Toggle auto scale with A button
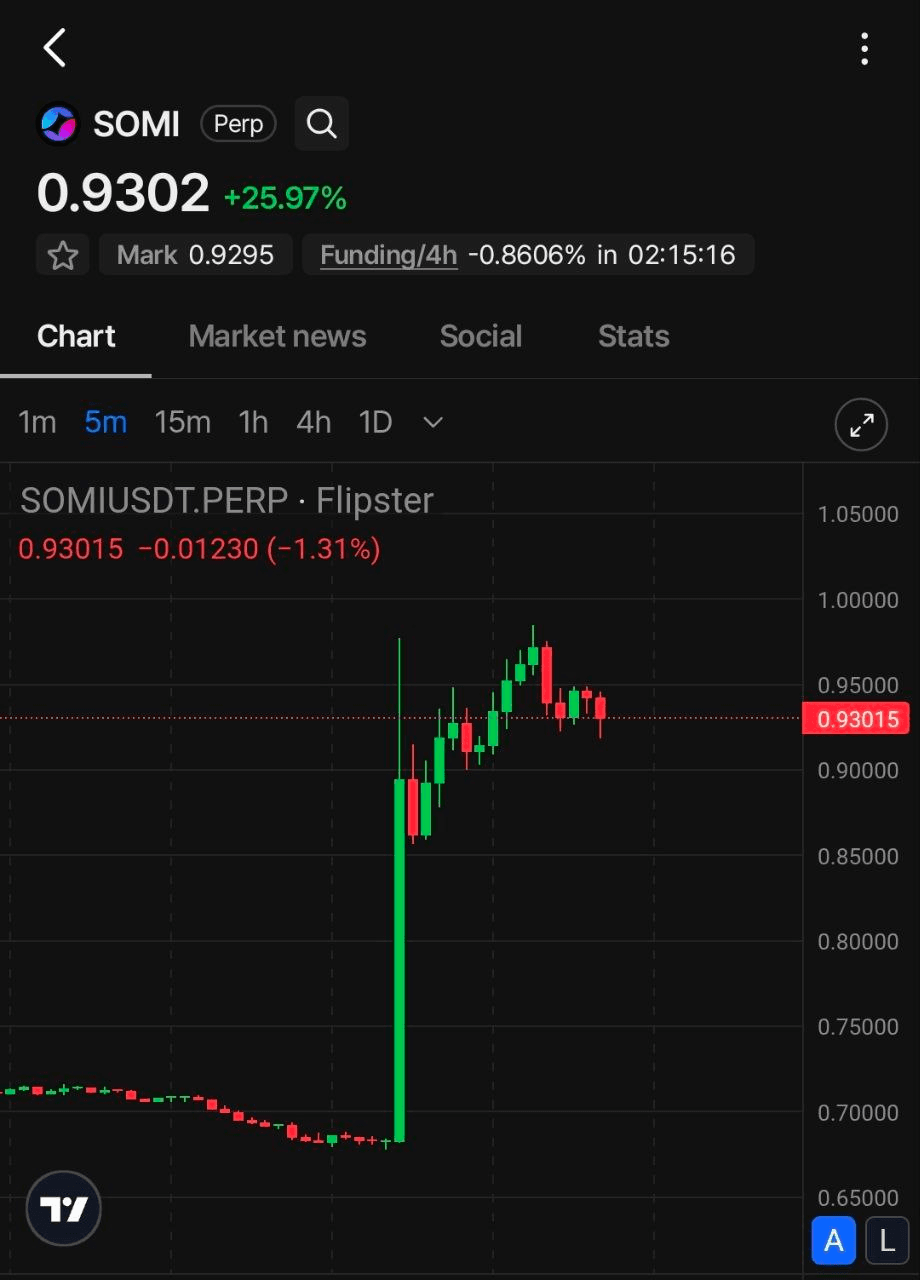920x1280 pixels. point(833,1241)
